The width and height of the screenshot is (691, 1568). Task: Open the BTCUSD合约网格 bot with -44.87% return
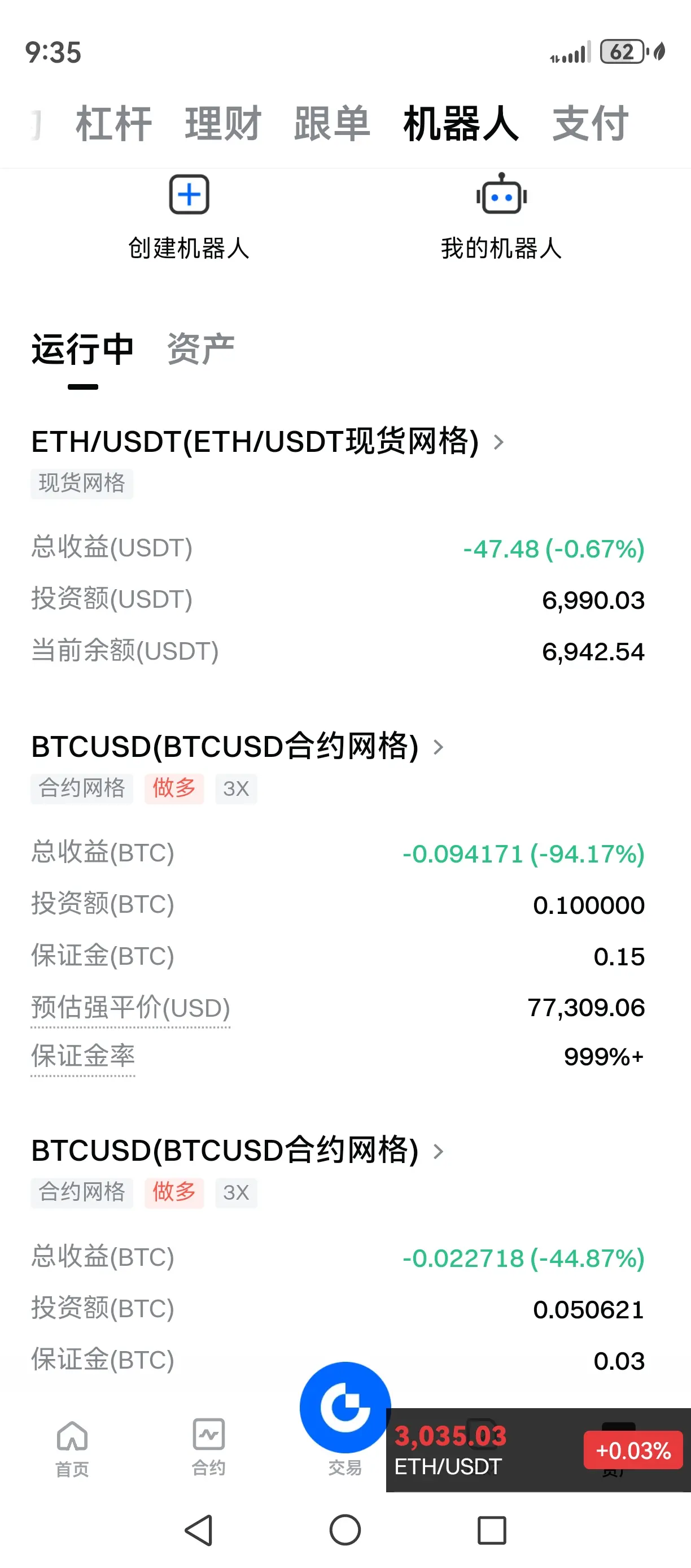coord(237,1151)
